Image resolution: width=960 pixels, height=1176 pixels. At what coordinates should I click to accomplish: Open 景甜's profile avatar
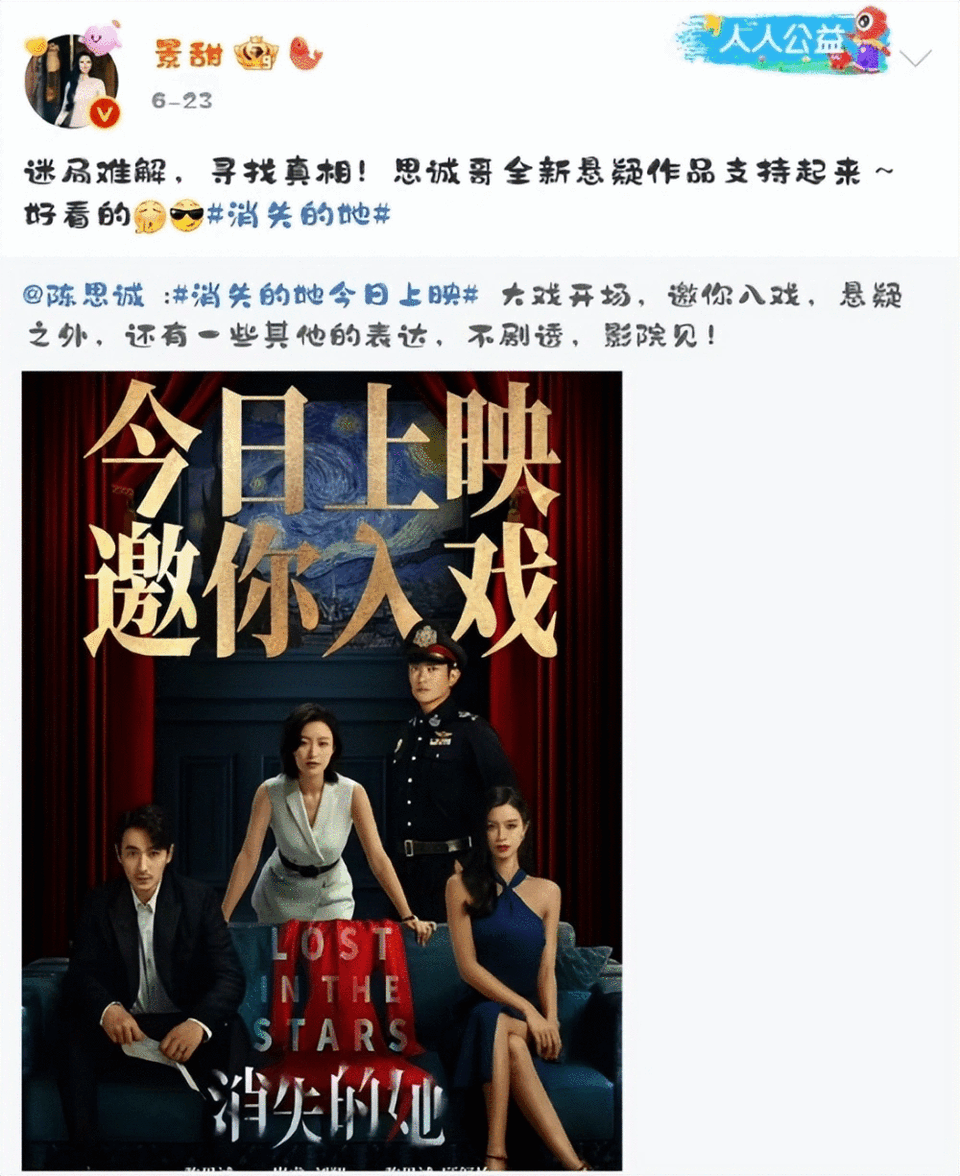(x=70, y=82)
